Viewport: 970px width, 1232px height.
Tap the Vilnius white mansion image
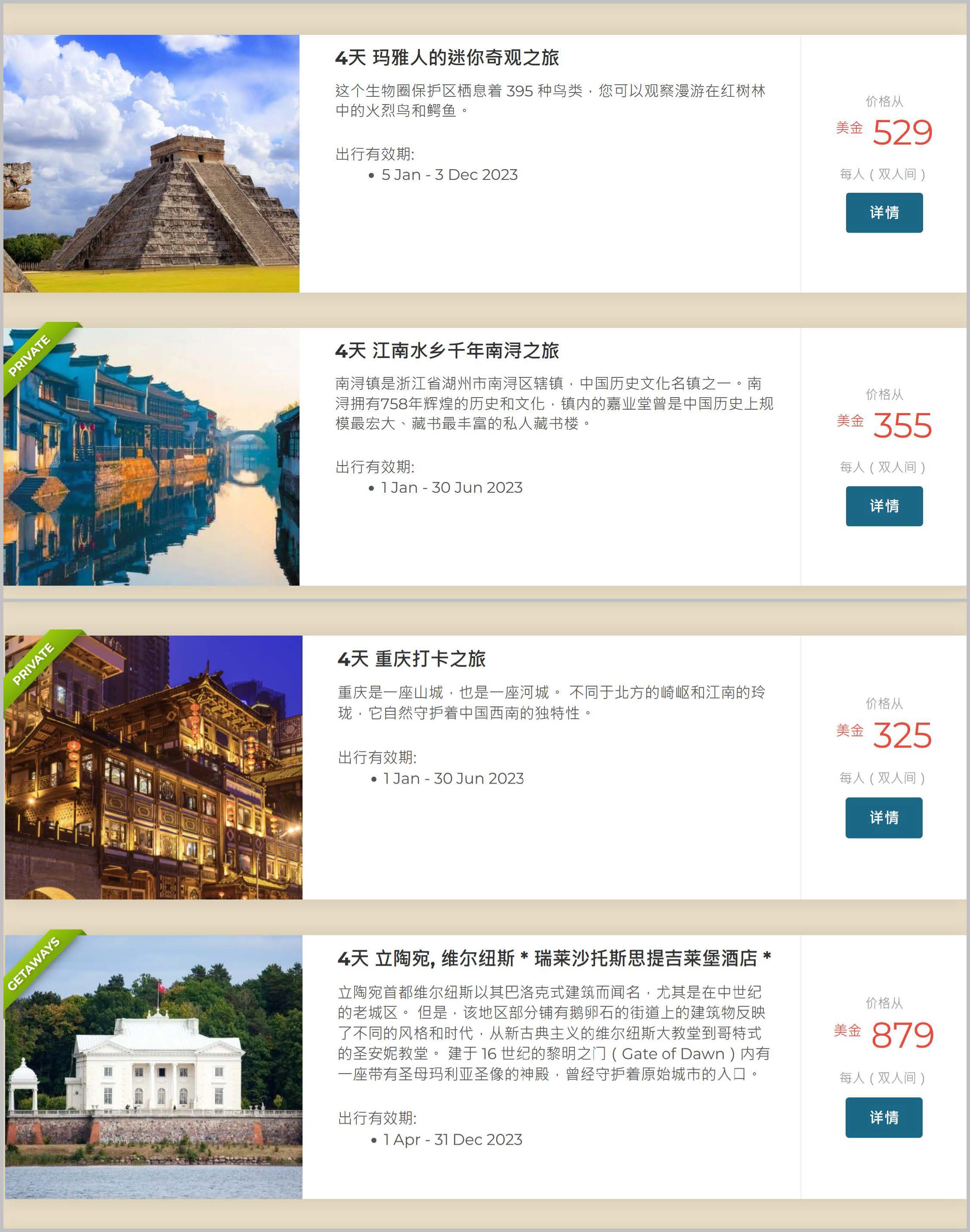(x=153, y=1067)
